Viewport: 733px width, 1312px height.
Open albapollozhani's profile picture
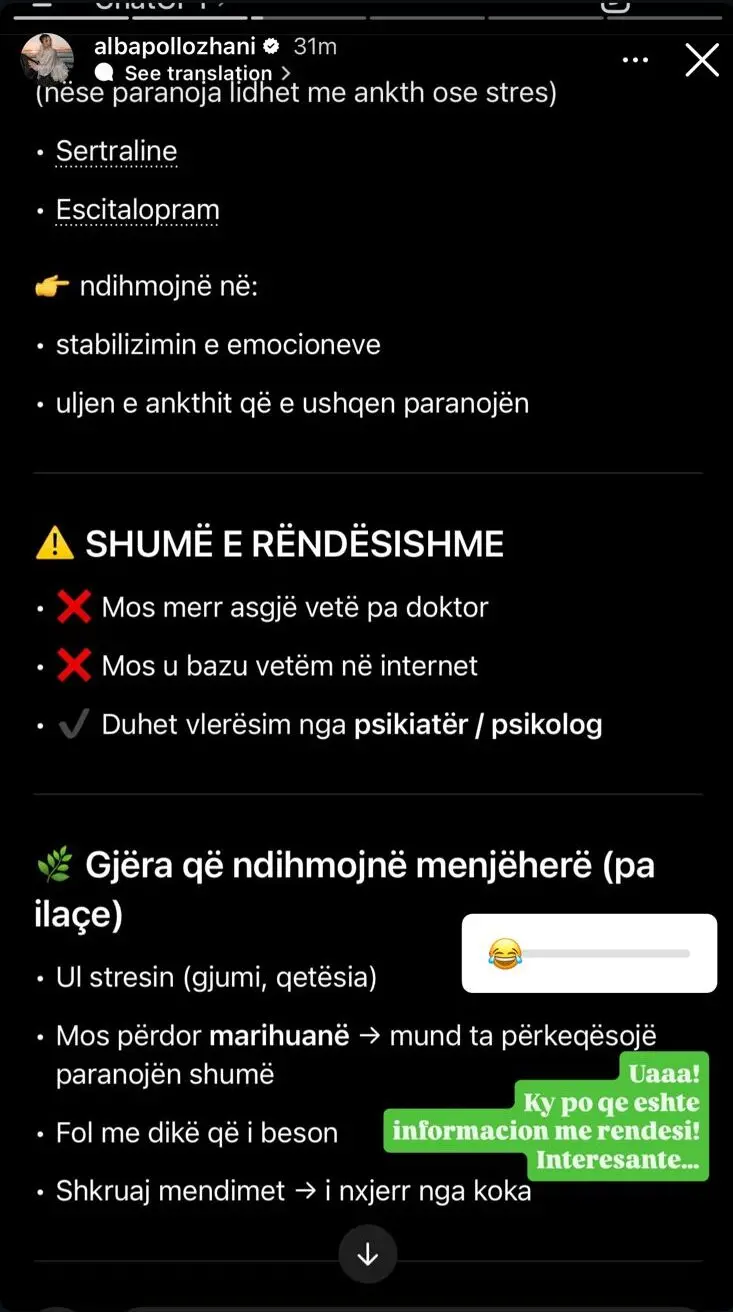click(47, 59)
